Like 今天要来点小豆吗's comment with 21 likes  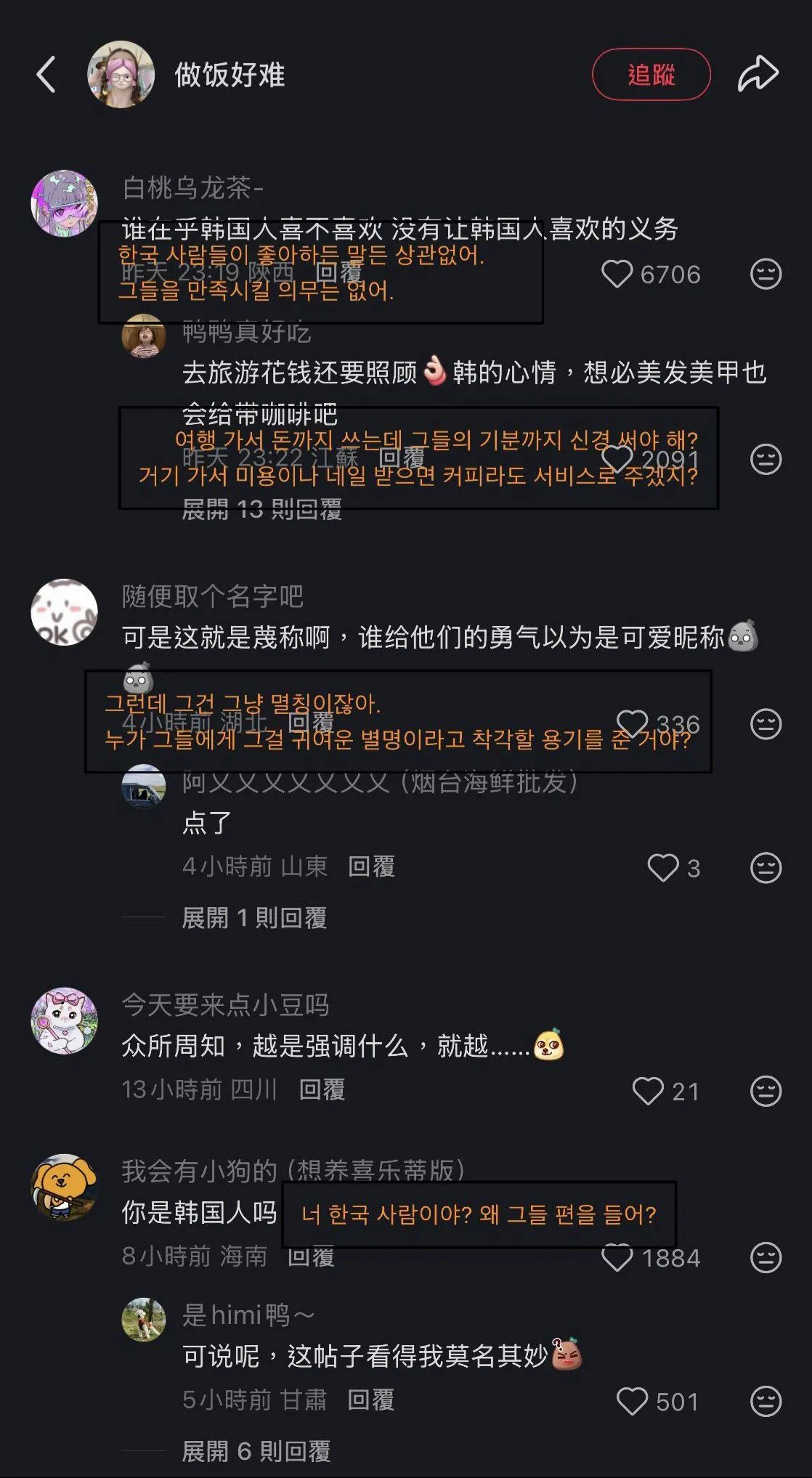(647, 1091)
